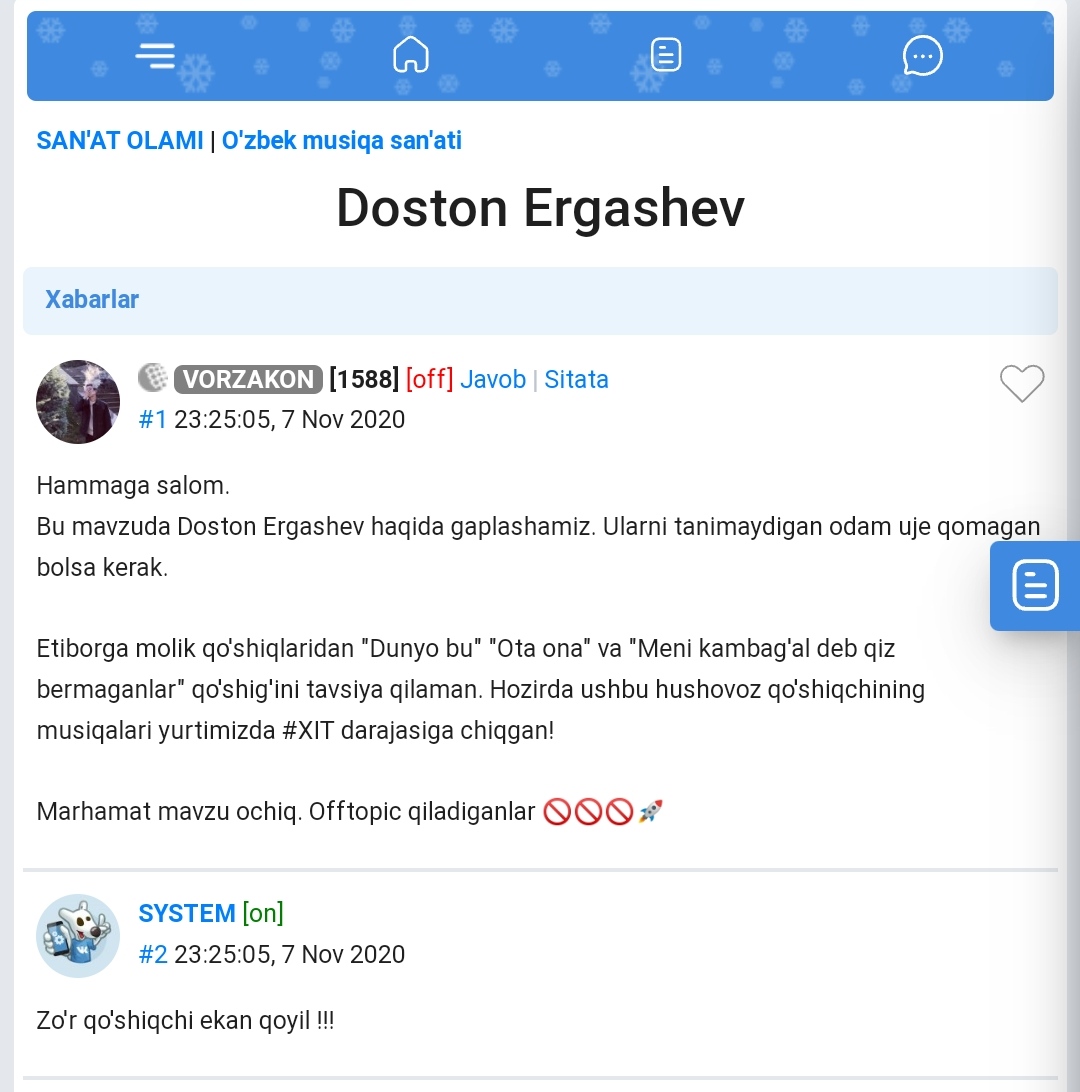View VORZAKON's profile avatar
The height and width of the screenshot is (1092, 1080).
point(78,401)
